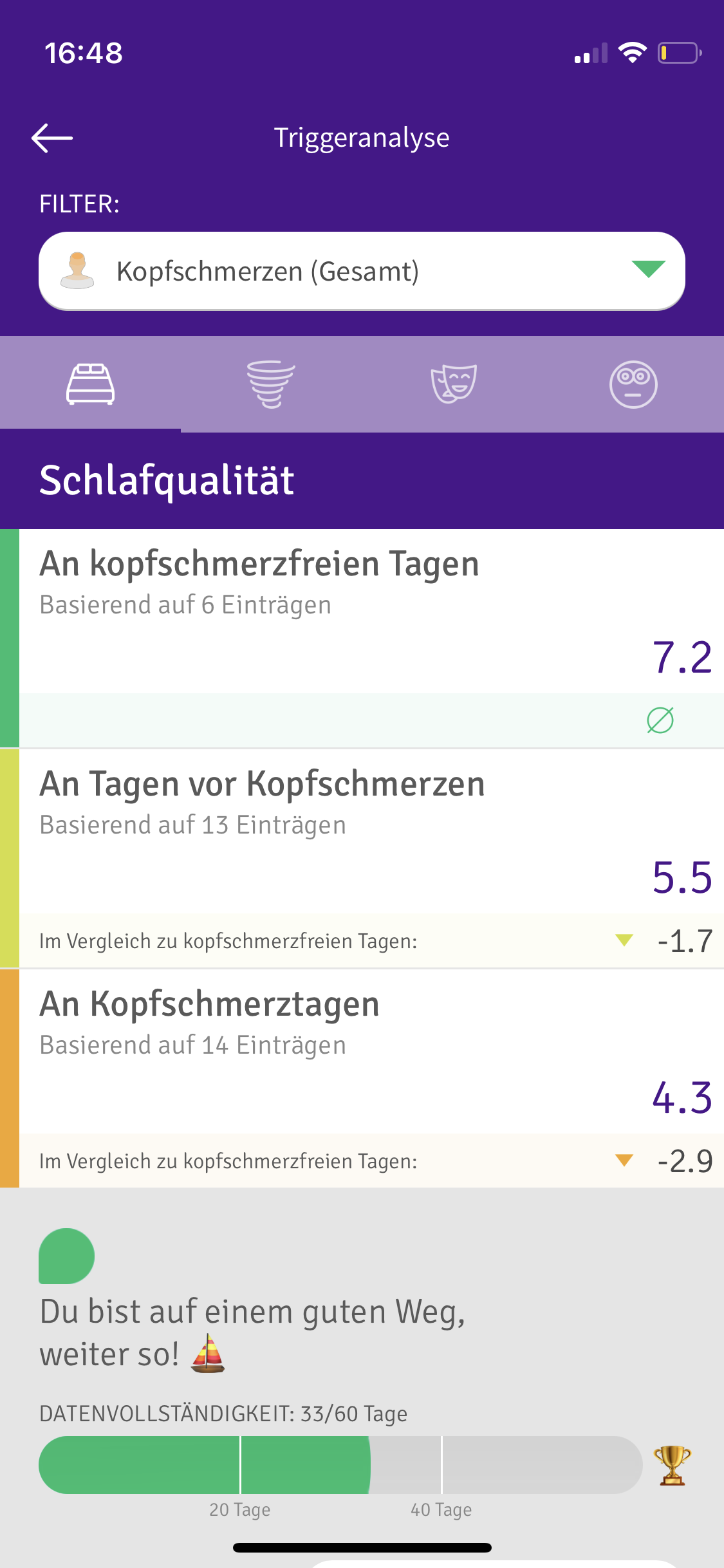
Task: Switch to the theater masks mood tab
Action: pos(453,384)
